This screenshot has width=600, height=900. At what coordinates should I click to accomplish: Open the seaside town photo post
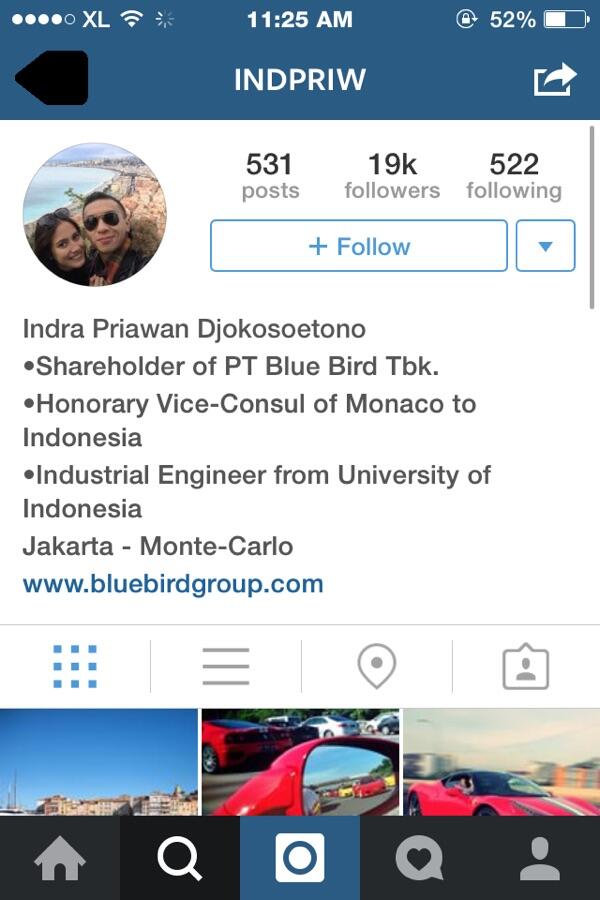98,761
